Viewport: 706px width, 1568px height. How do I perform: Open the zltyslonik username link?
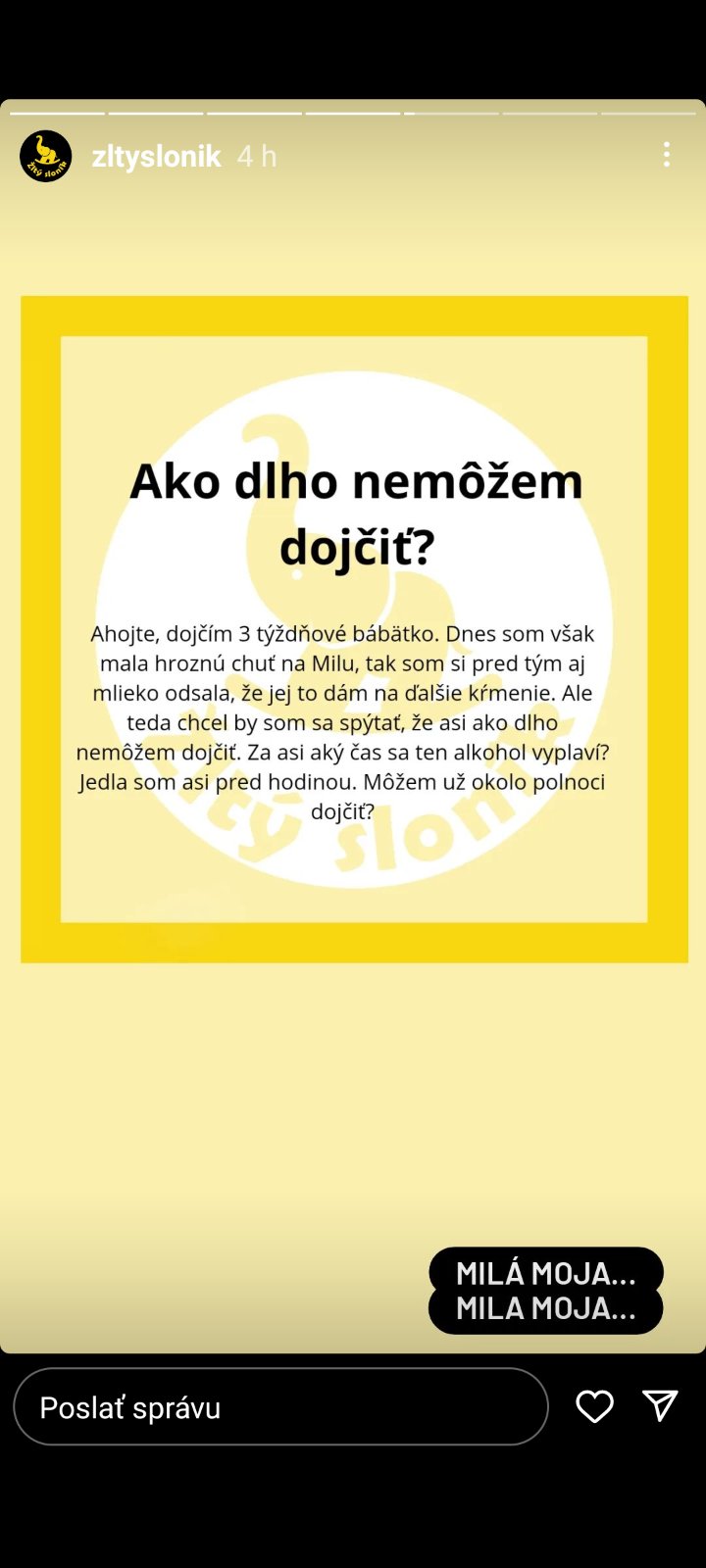pos(156,156)
